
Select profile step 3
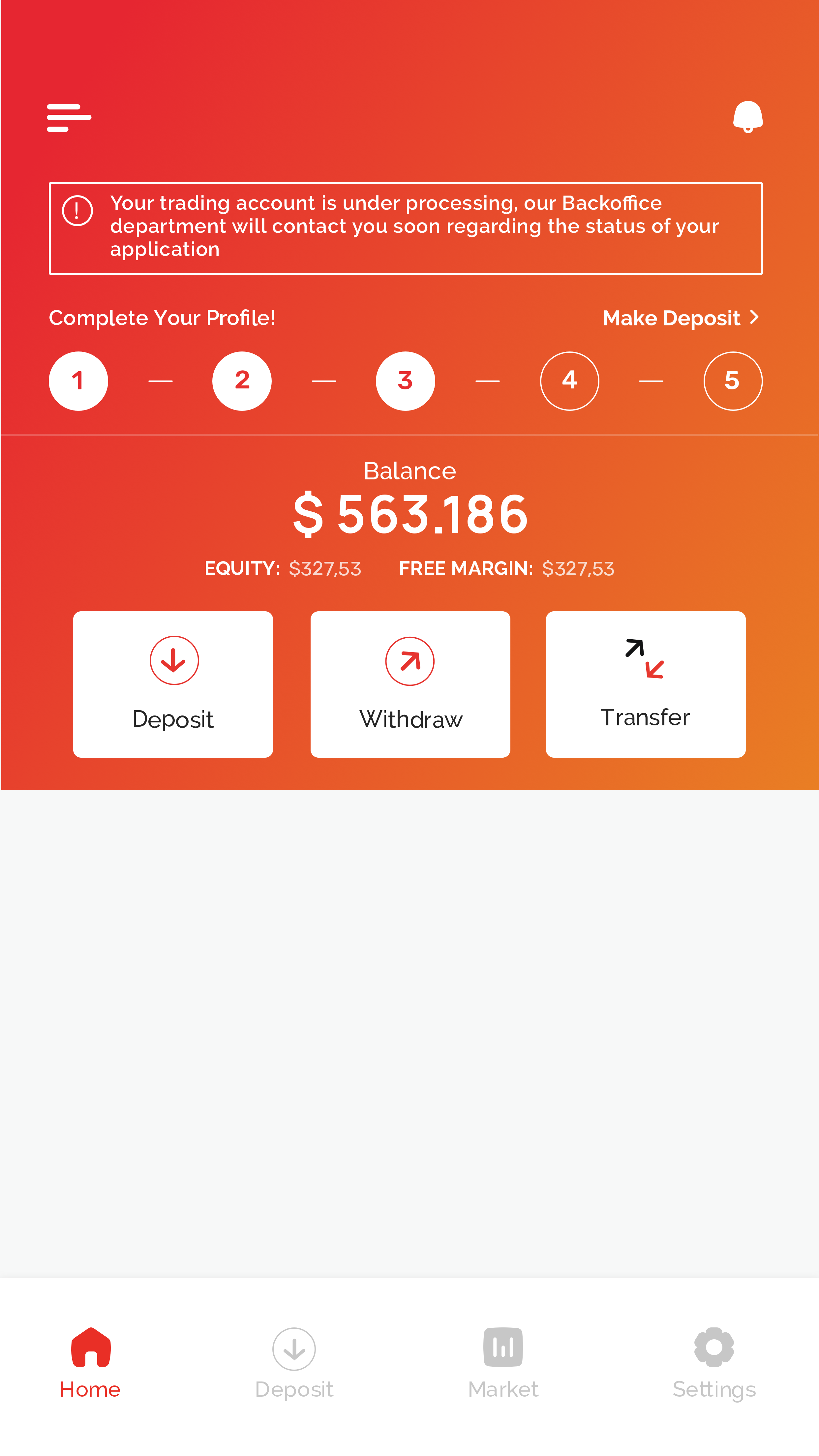pos(405,381)
